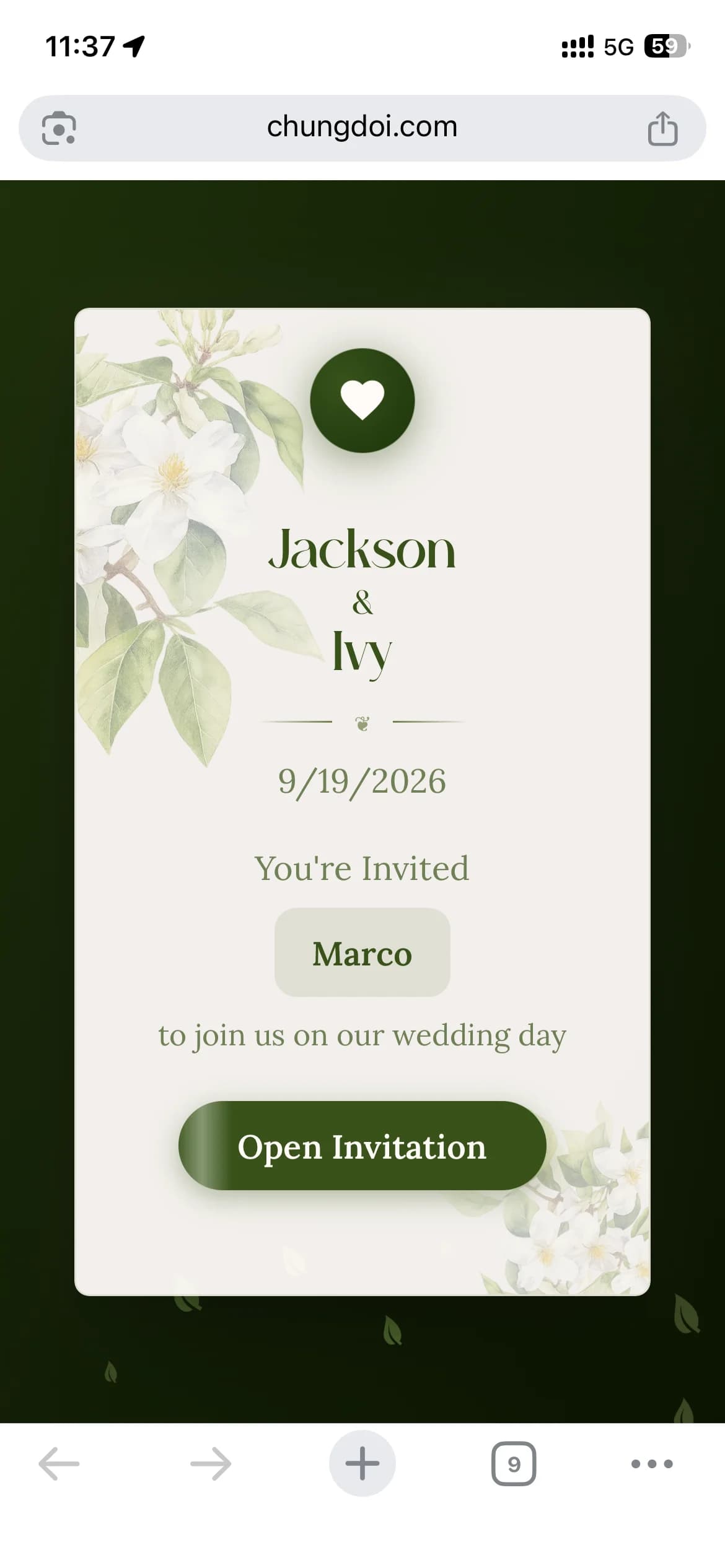The image size is (725, 1568).
Task: Go back to the previous page
Action: (x=59, y=1464)
